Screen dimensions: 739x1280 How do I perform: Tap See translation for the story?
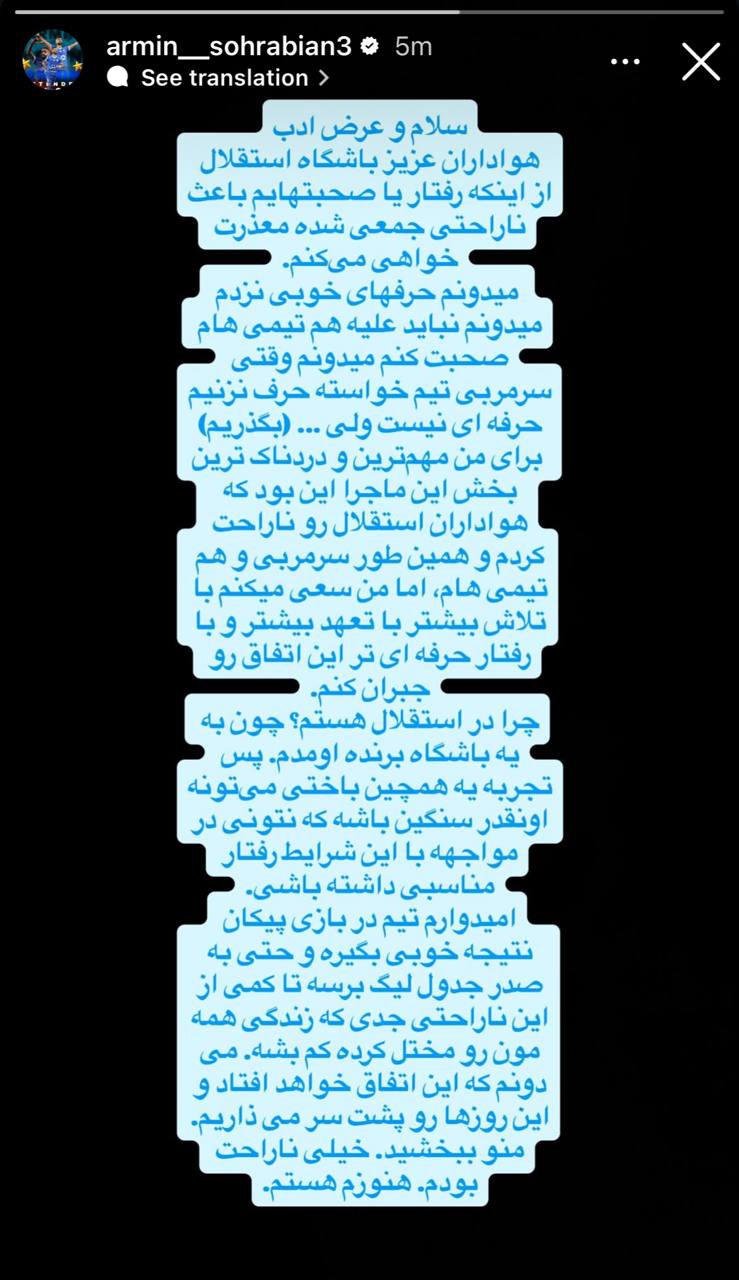(224, 78)
